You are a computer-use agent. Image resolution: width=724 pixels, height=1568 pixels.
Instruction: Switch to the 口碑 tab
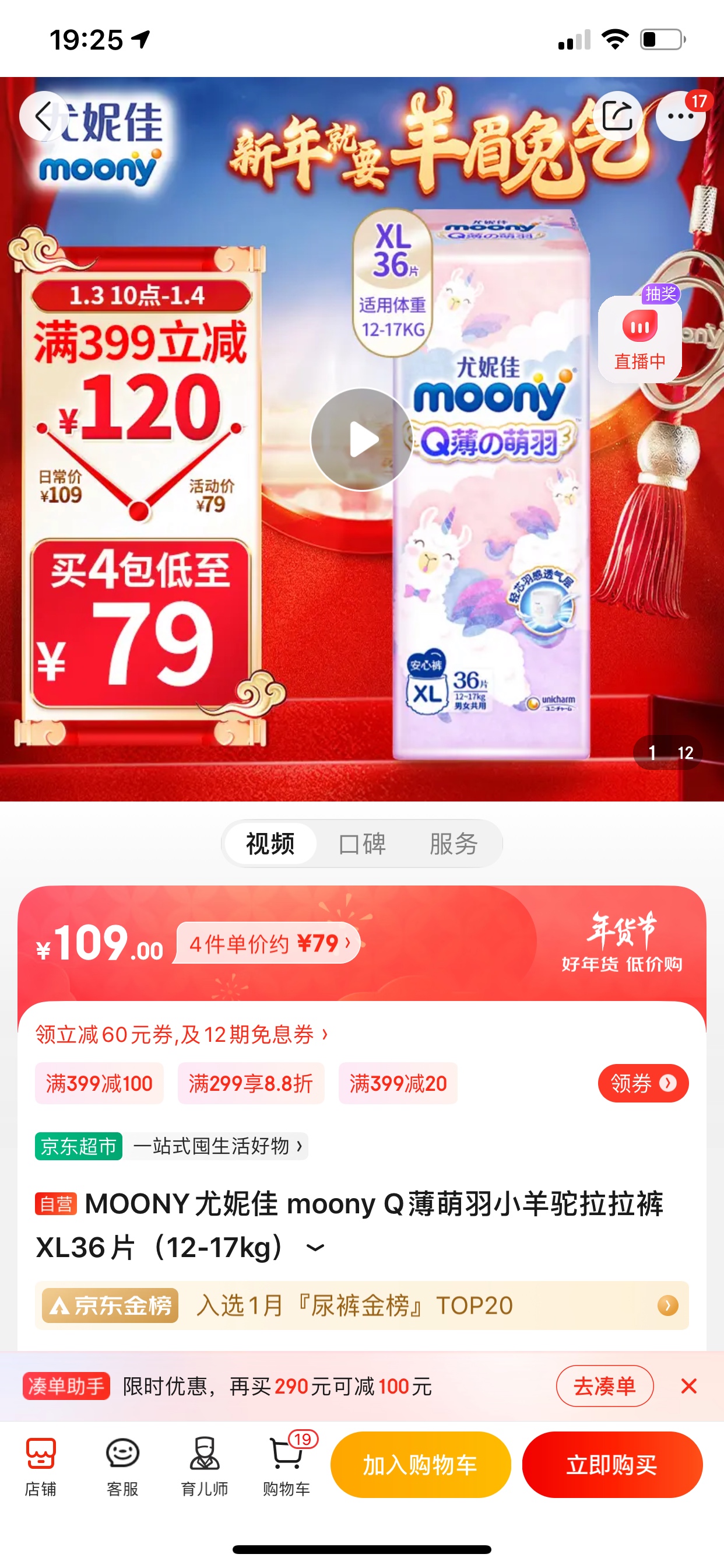click(362, 843)
